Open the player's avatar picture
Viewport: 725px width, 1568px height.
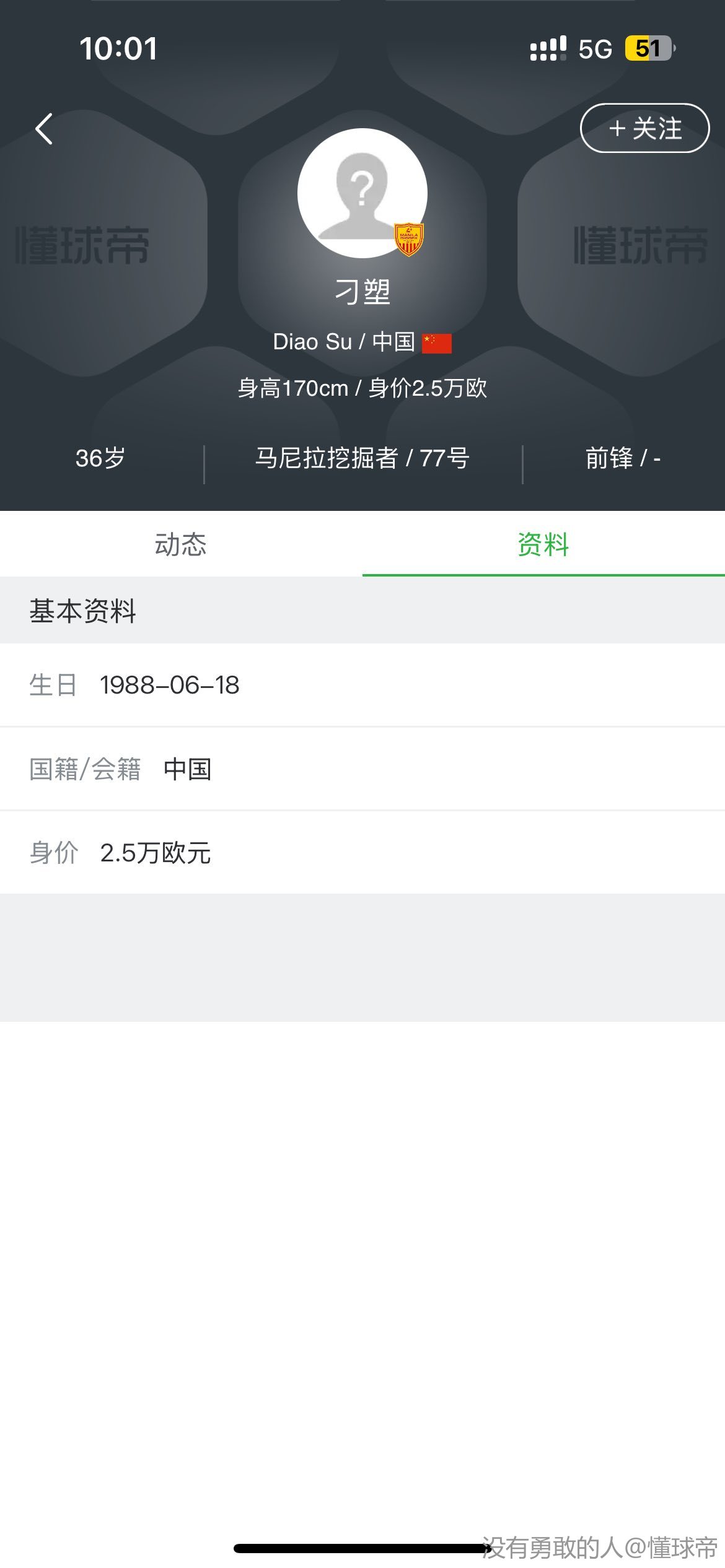pyautogui.click(x=362, y=193)
